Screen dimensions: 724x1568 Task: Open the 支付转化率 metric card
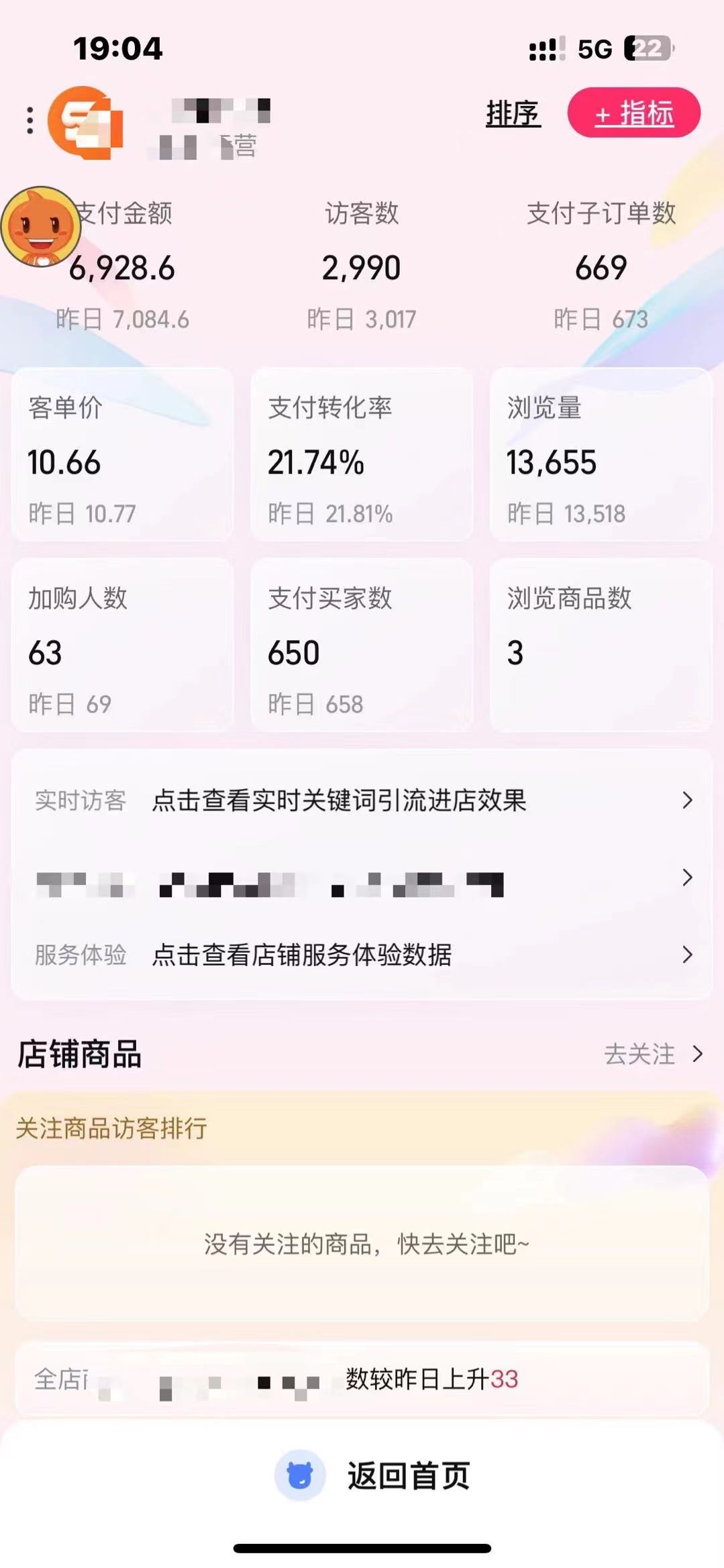[x=361, y=456]
